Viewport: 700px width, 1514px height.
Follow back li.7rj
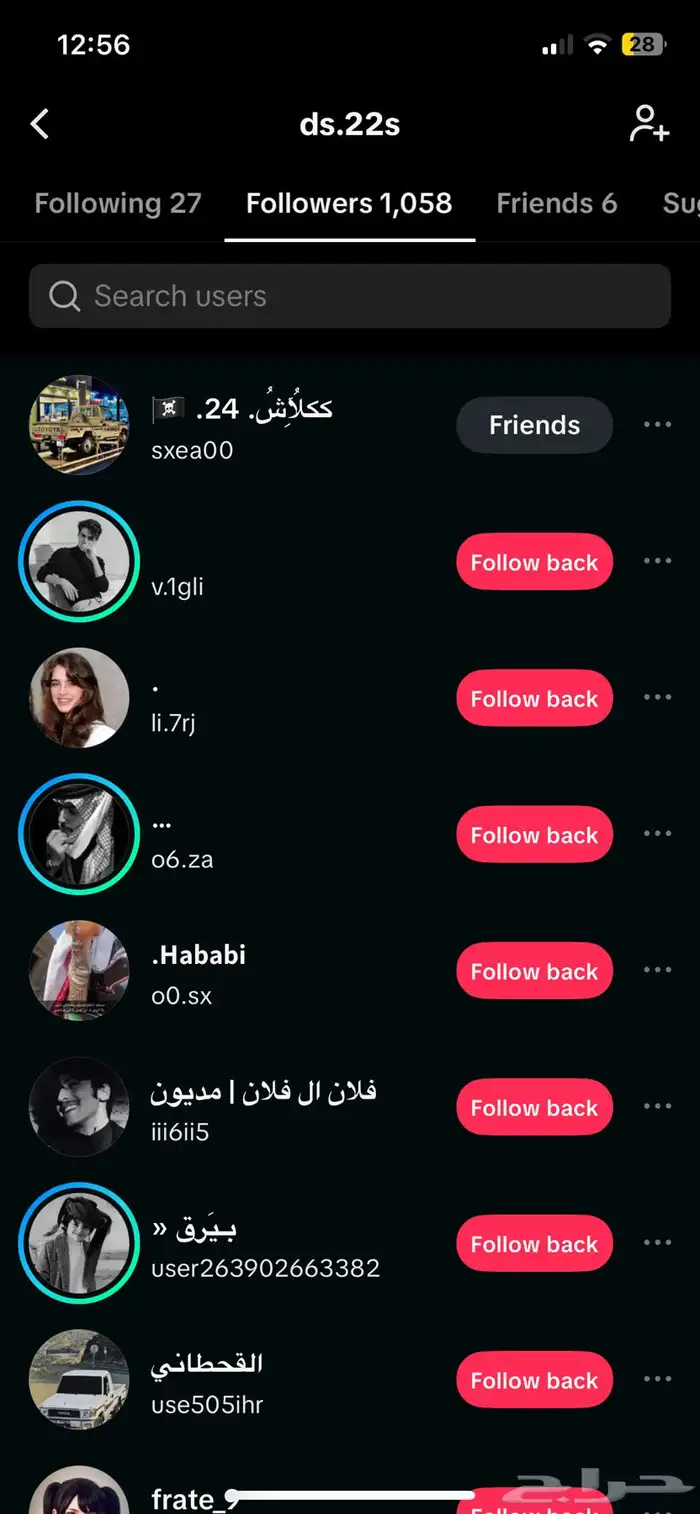click(534, 699)
